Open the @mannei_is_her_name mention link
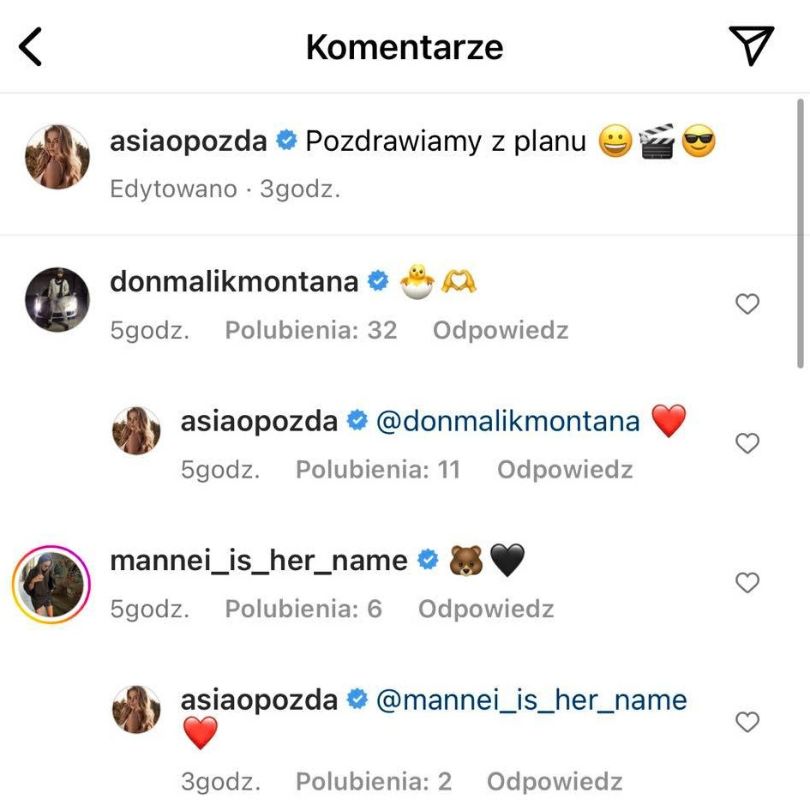Screen dimensions: 810x810 pyautogui.click(x=531, y=700)
